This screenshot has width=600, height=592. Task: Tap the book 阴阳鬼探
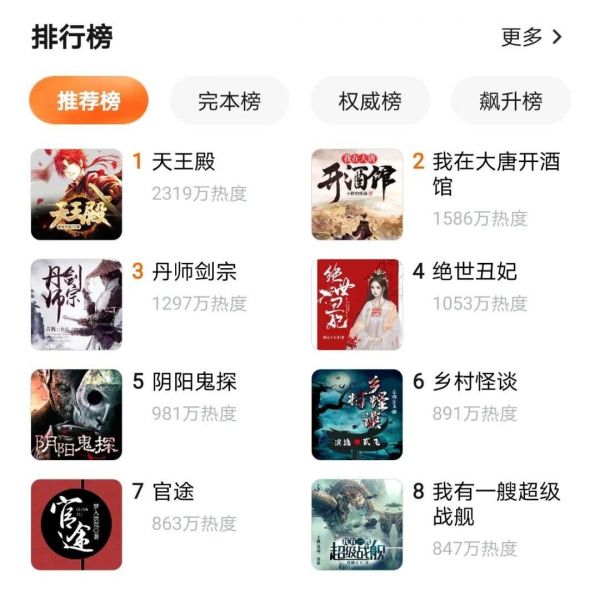tap(194, 382)
